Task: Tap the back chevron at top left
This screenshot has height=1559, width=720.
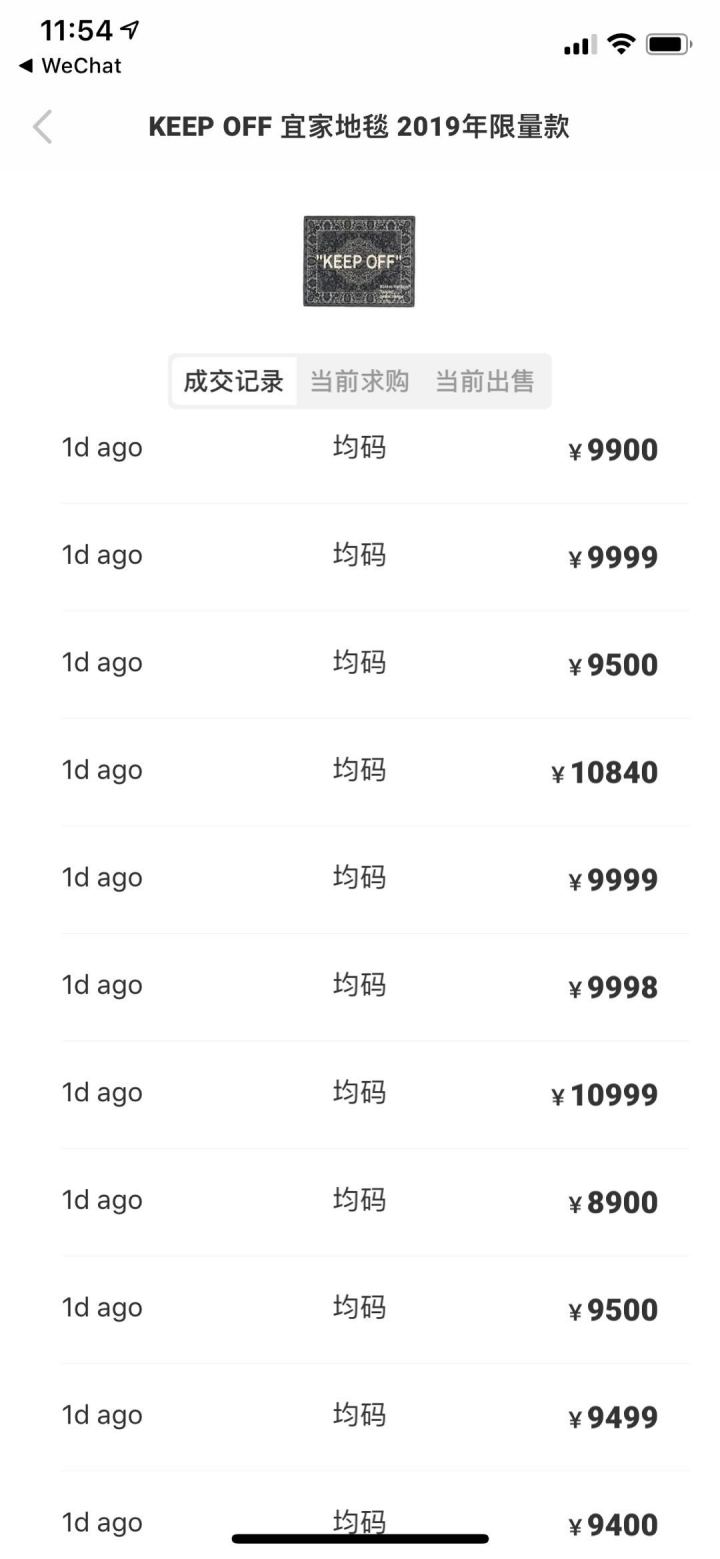Action: coord(42,127)
